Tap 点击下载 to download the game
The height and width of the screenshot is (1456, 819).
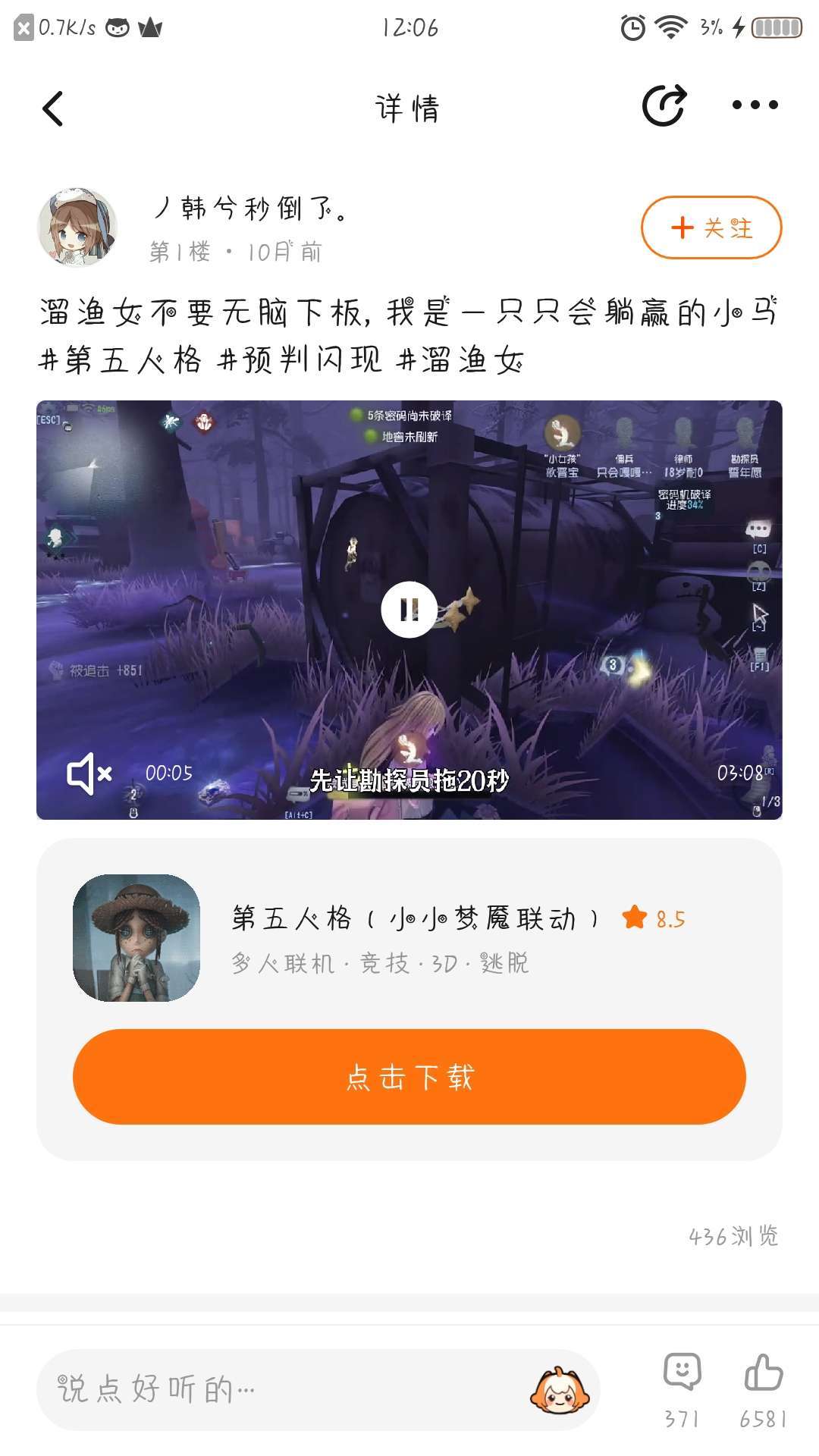tap(409, 1077)
